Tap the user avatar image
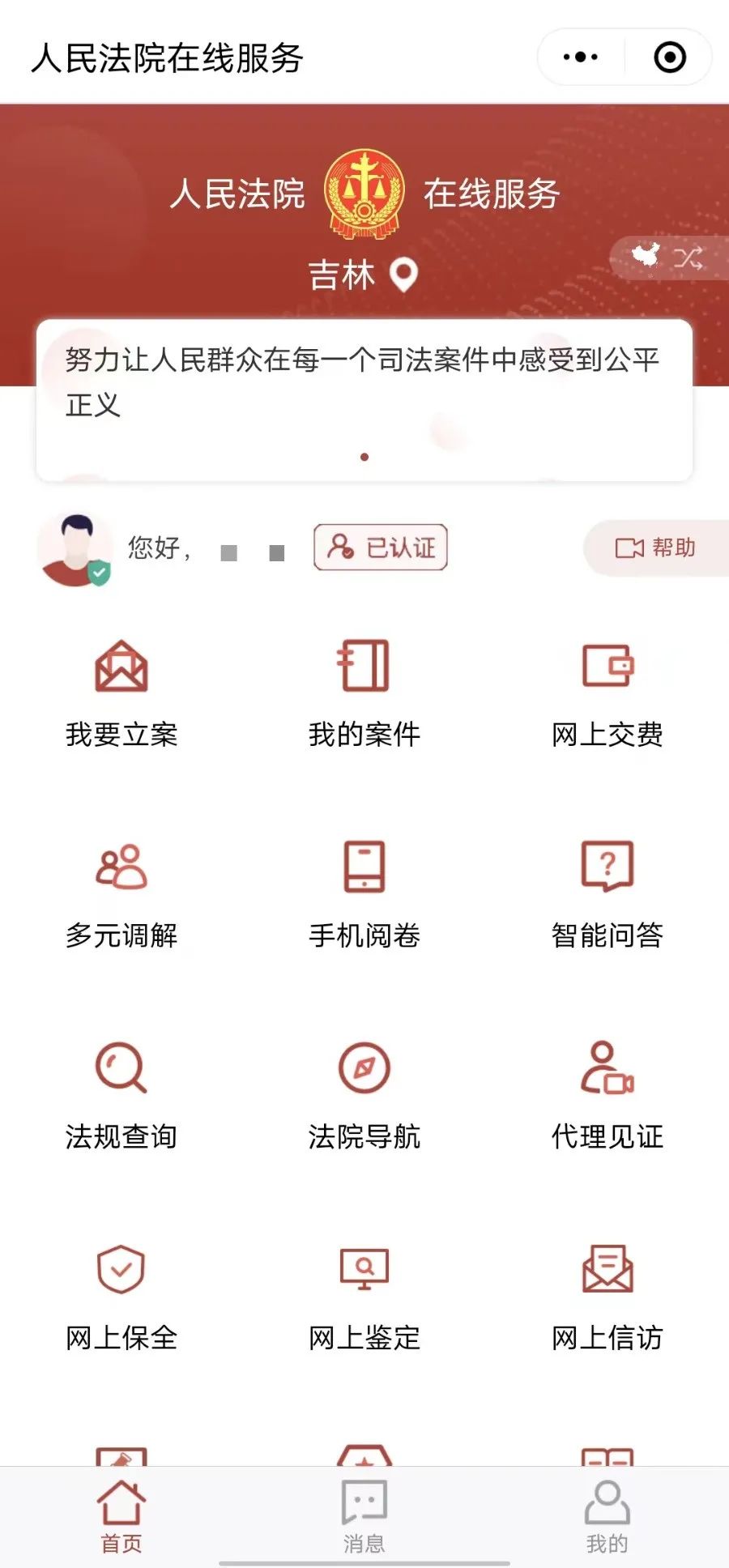The image size is (729, 1568). pyautogui.click(x=75, y=548)
